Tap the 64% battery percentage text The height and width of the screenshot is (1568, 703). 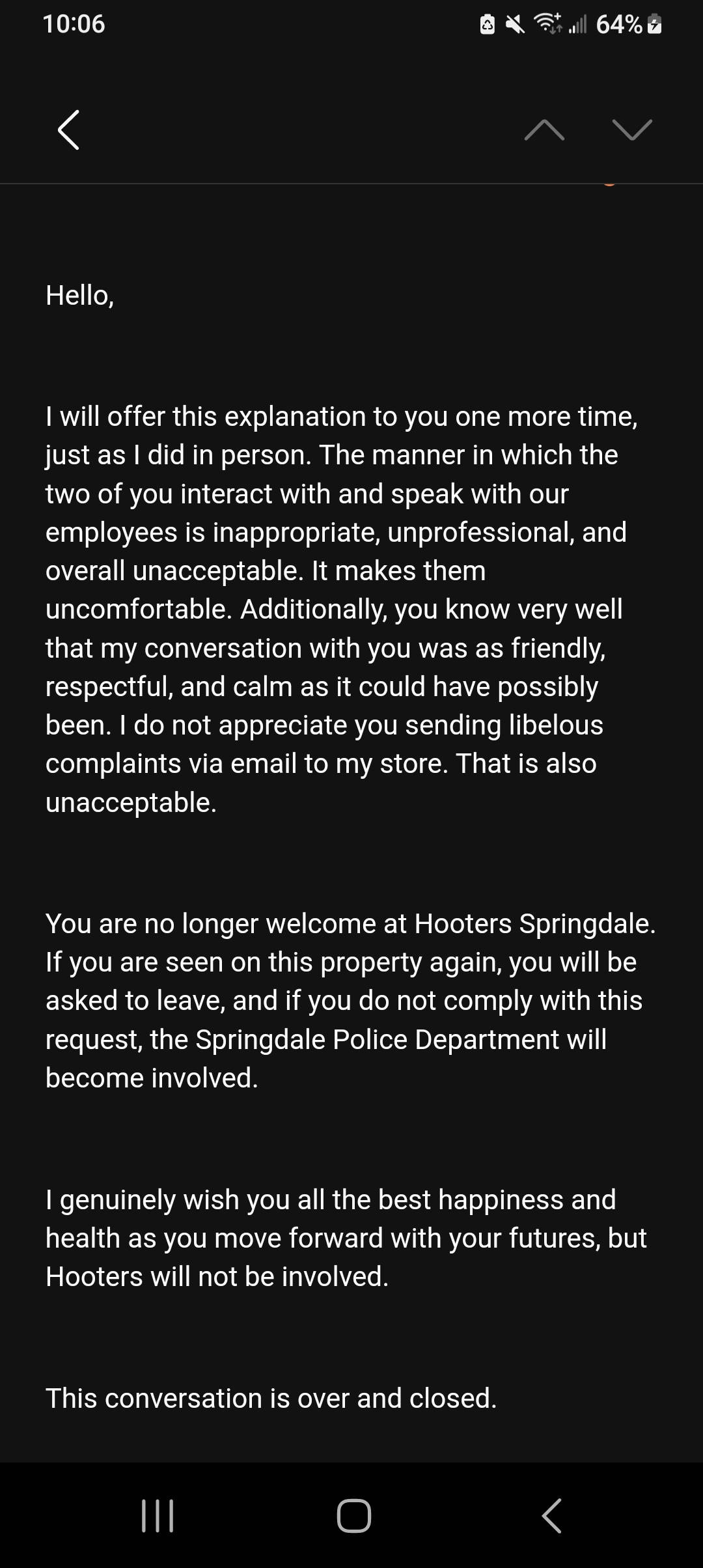[620, 25]
